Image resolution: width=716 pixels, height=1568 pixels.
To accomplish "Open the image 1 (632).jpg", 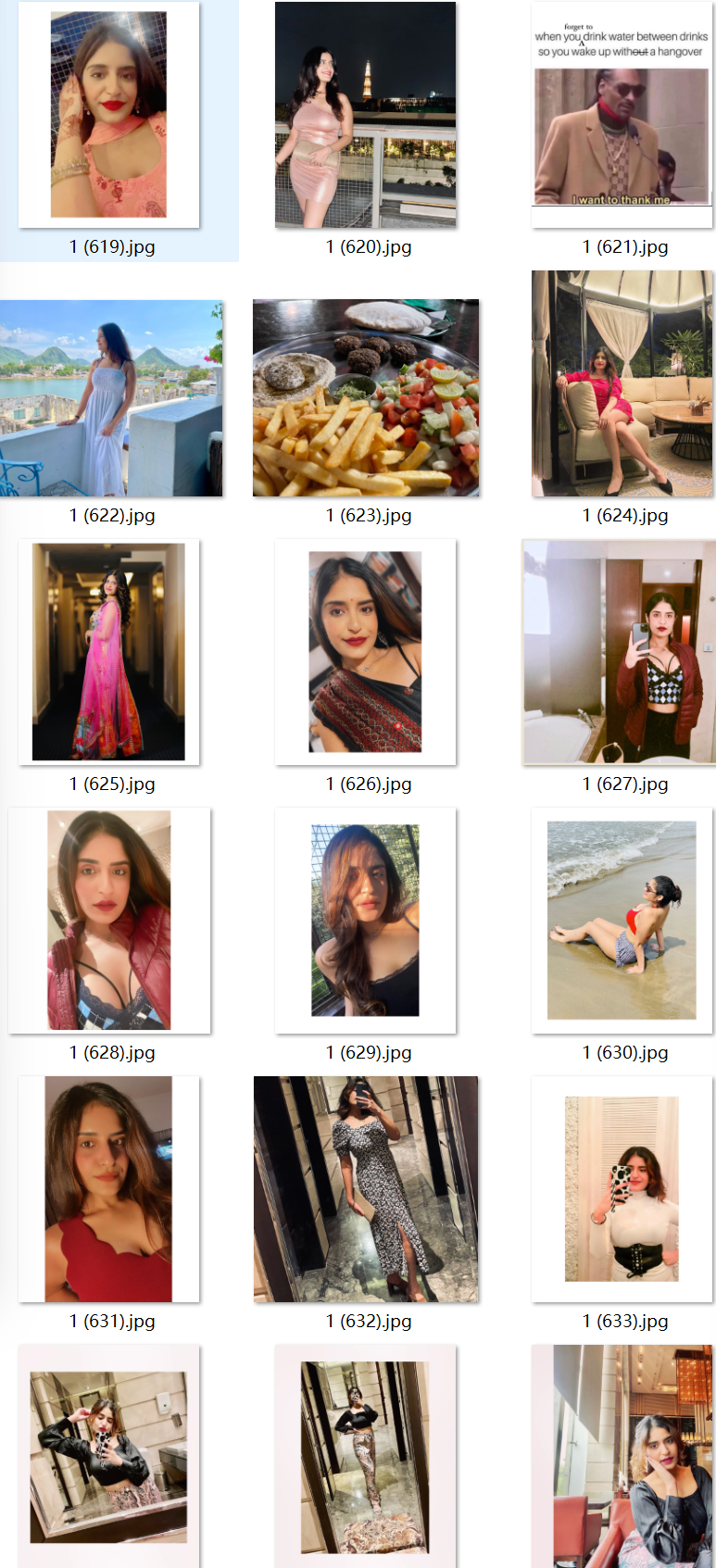I will pos(366,1189).
